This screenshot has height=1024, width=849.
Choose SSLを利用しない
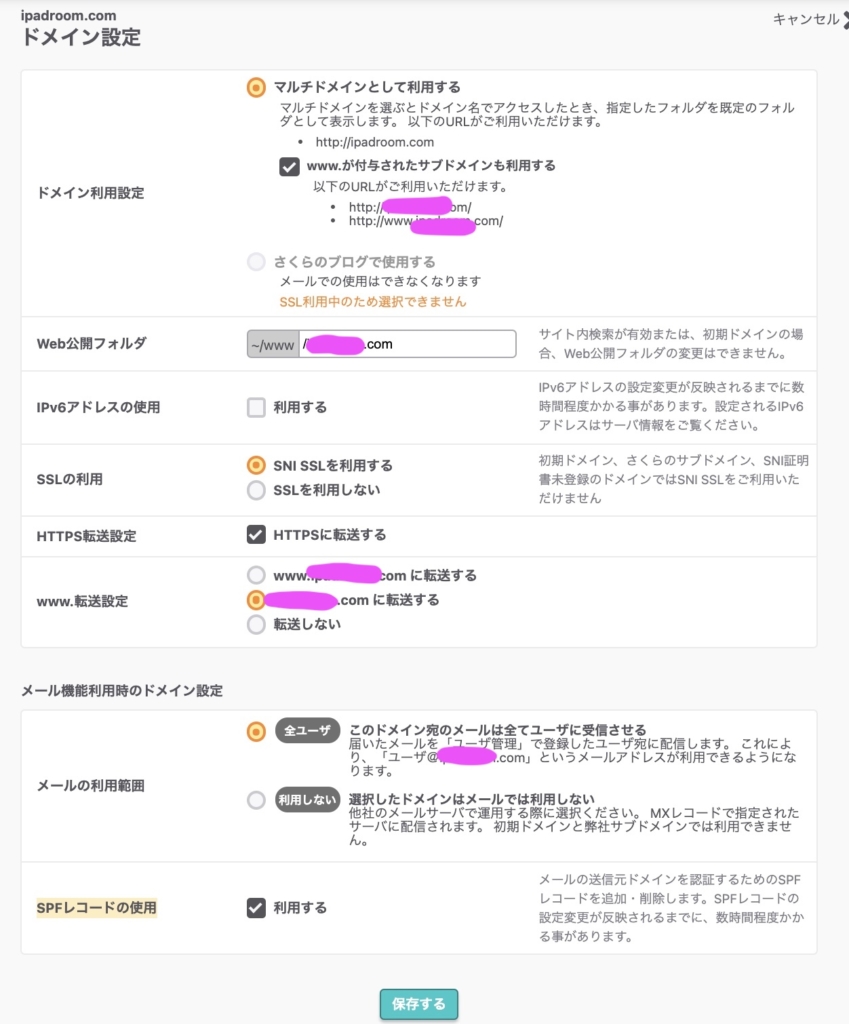256,490
